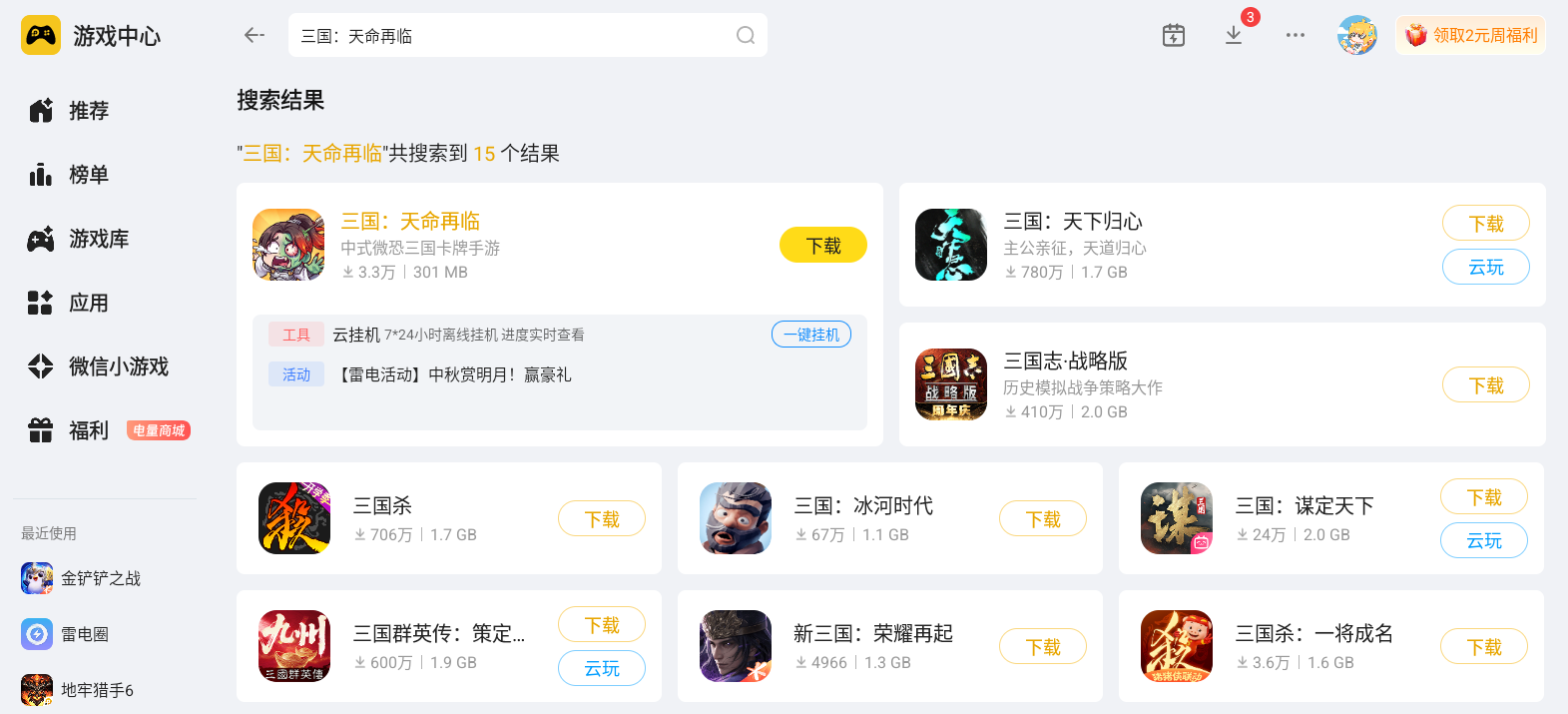Cloud play 三国：天下归心
This screenshot has width=1568, height=714.
pos(1486,267)
